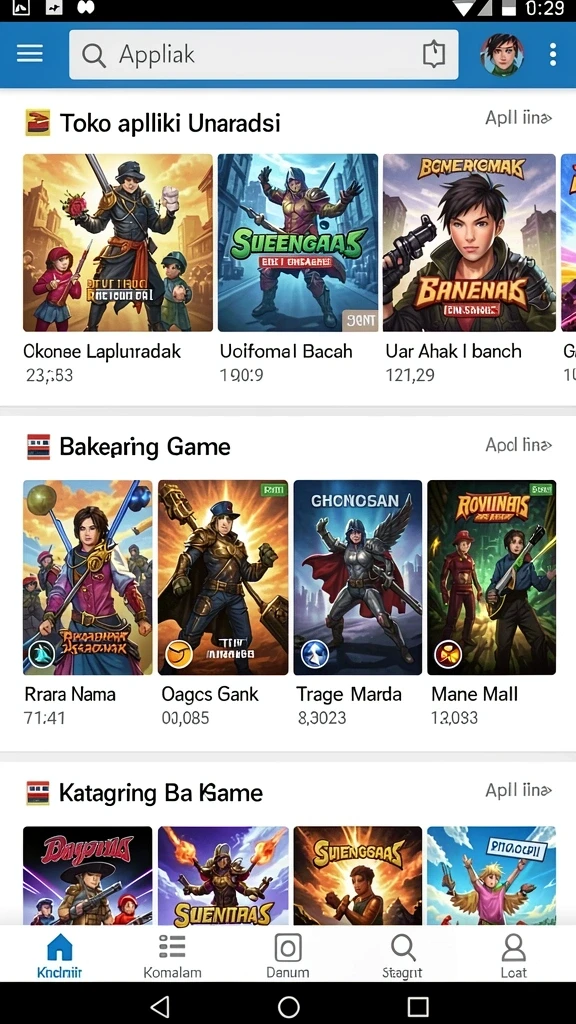Image resolution: width=576 pixels, height=1024 pixels.
Task: Switch to the Denum tab
Action: (x=287, y=955)
